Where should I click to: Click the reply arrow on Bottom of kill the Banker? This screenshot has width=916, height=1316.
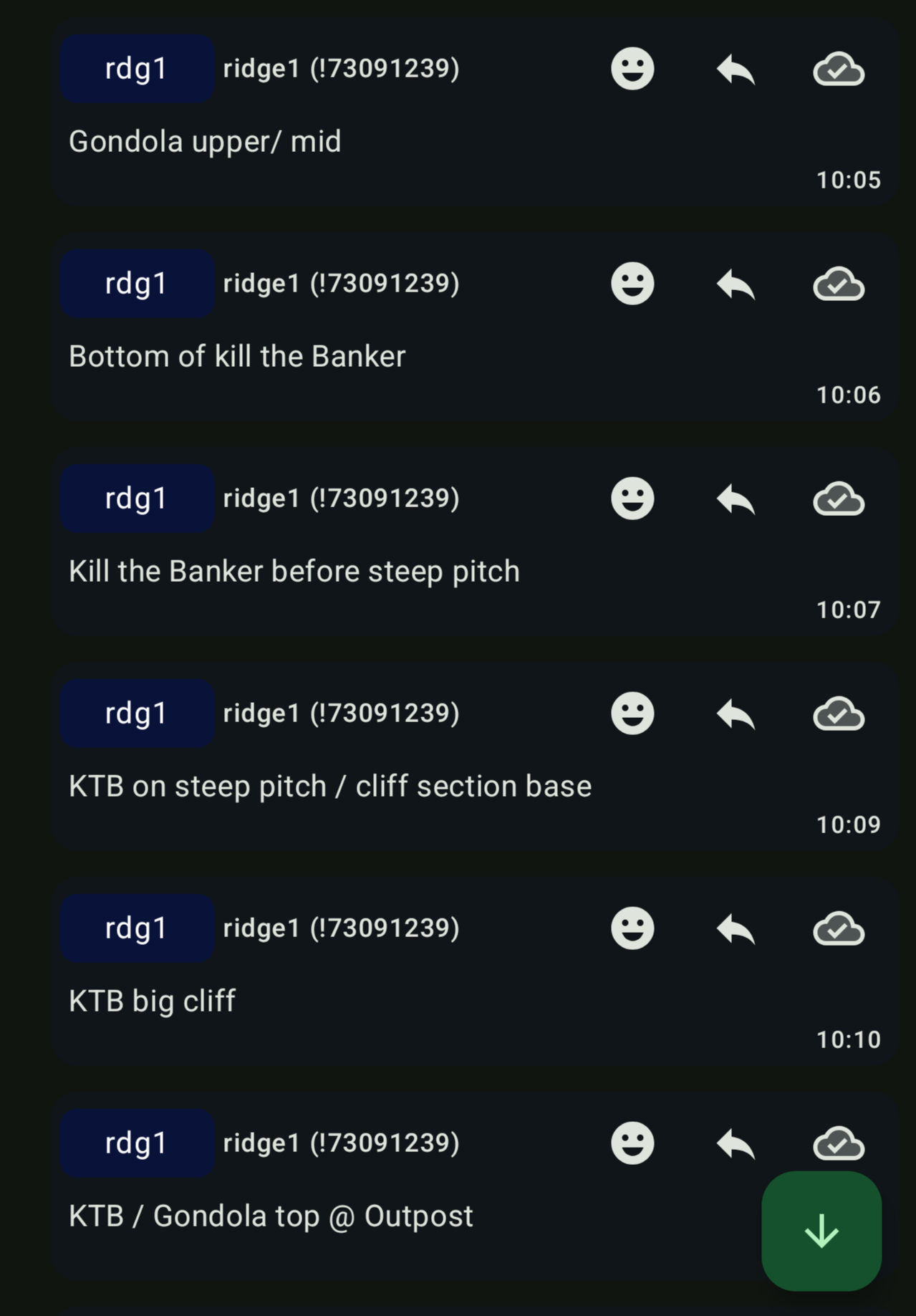(x=736, y=283)
